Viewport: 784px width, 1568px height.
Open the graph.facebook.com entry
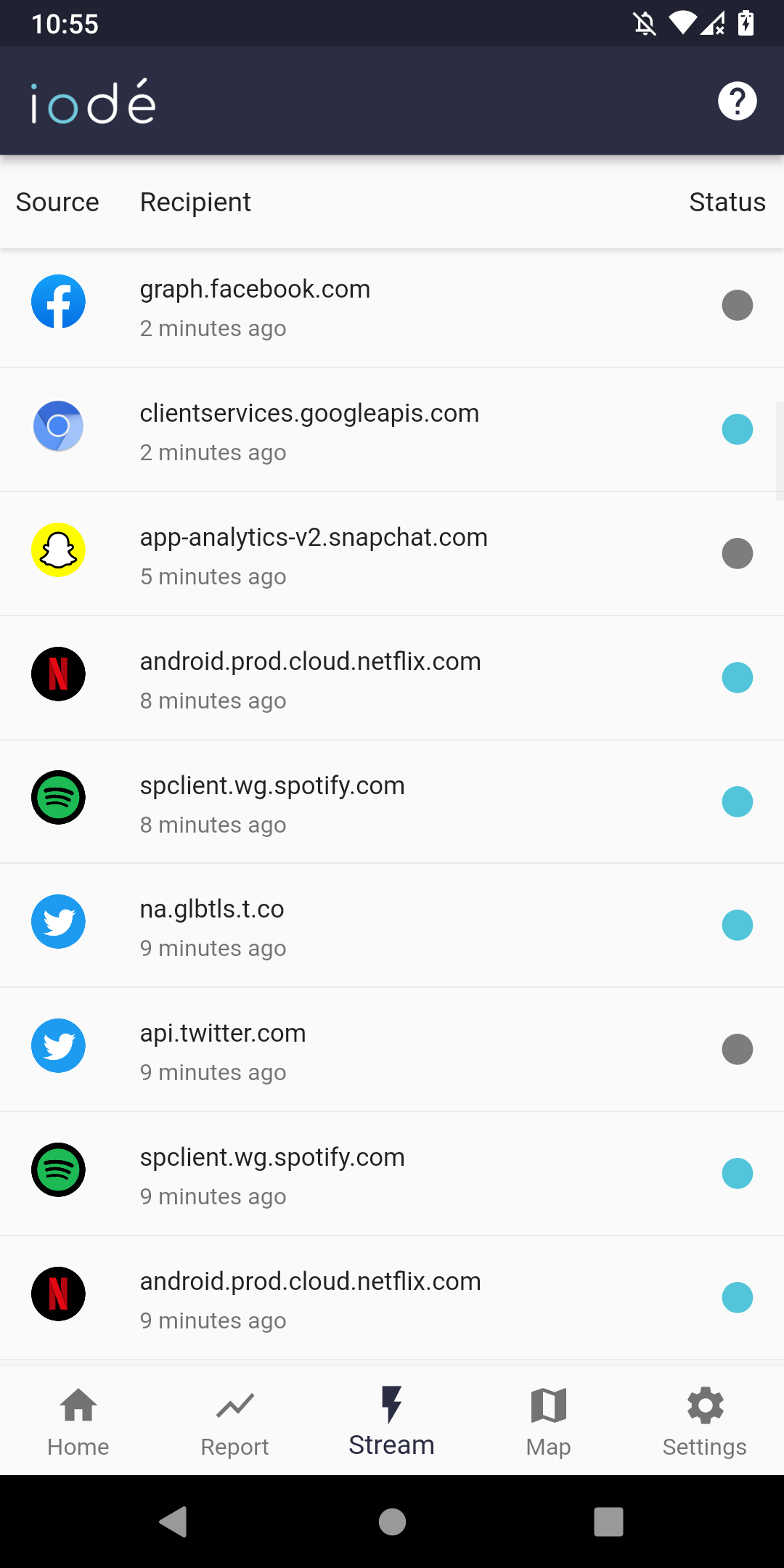click(392, 306)
